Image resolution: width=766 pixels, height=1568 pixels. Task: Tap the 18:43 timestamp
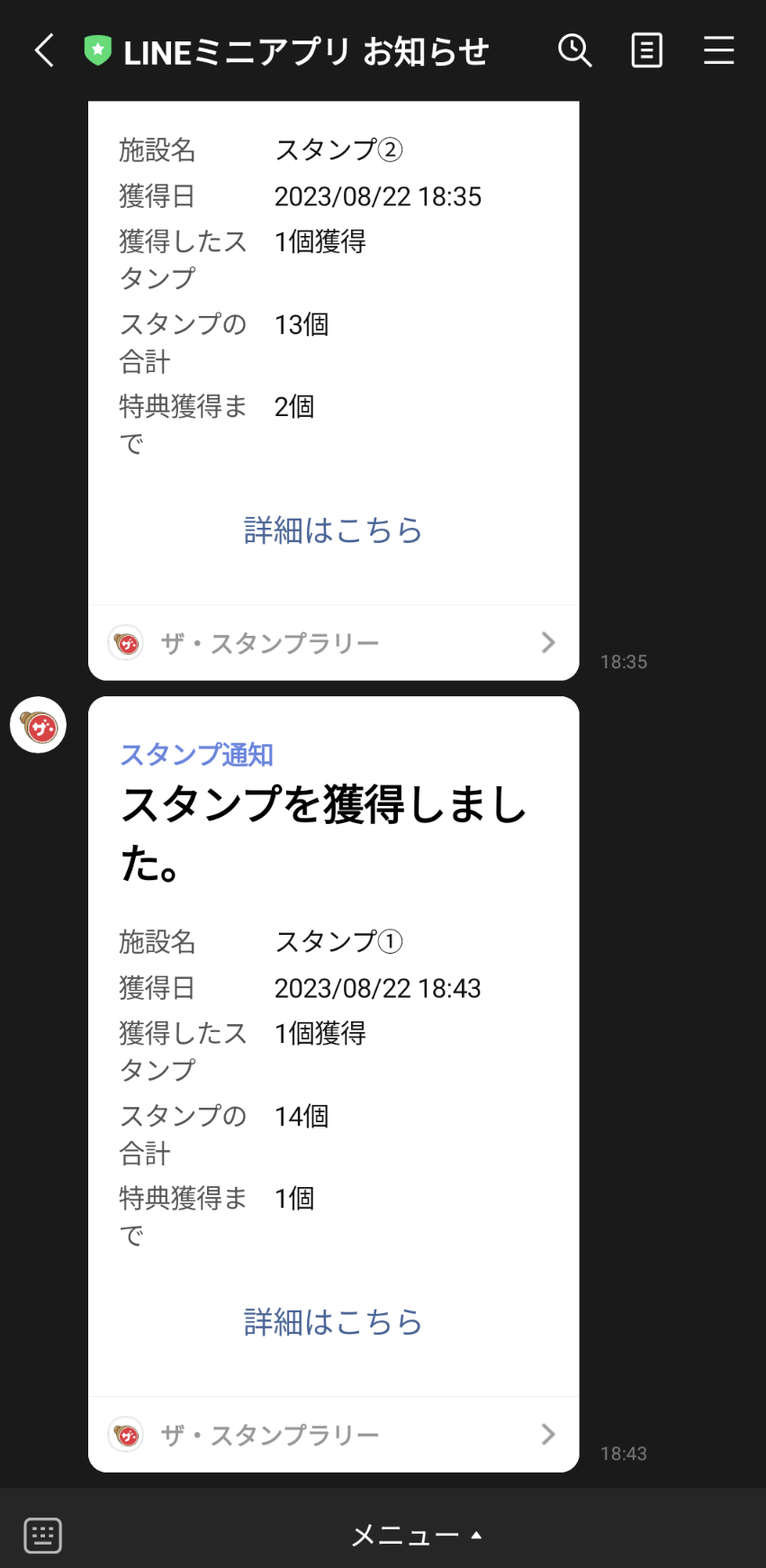624,1452
